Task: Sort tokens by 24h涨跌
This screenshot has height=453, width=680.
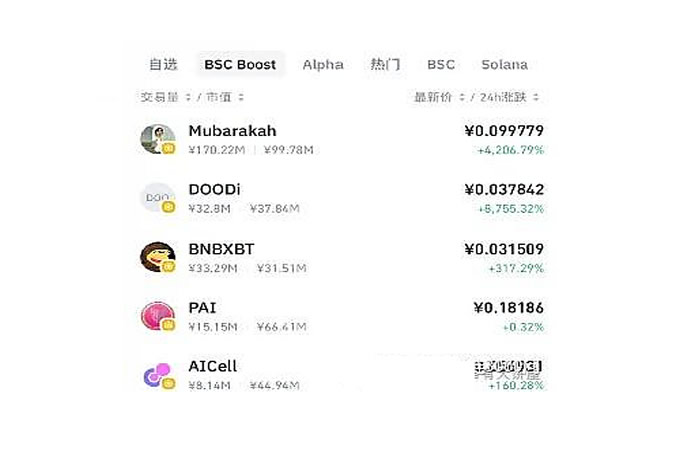Action: pyautogui.click(x=510, y=97)
